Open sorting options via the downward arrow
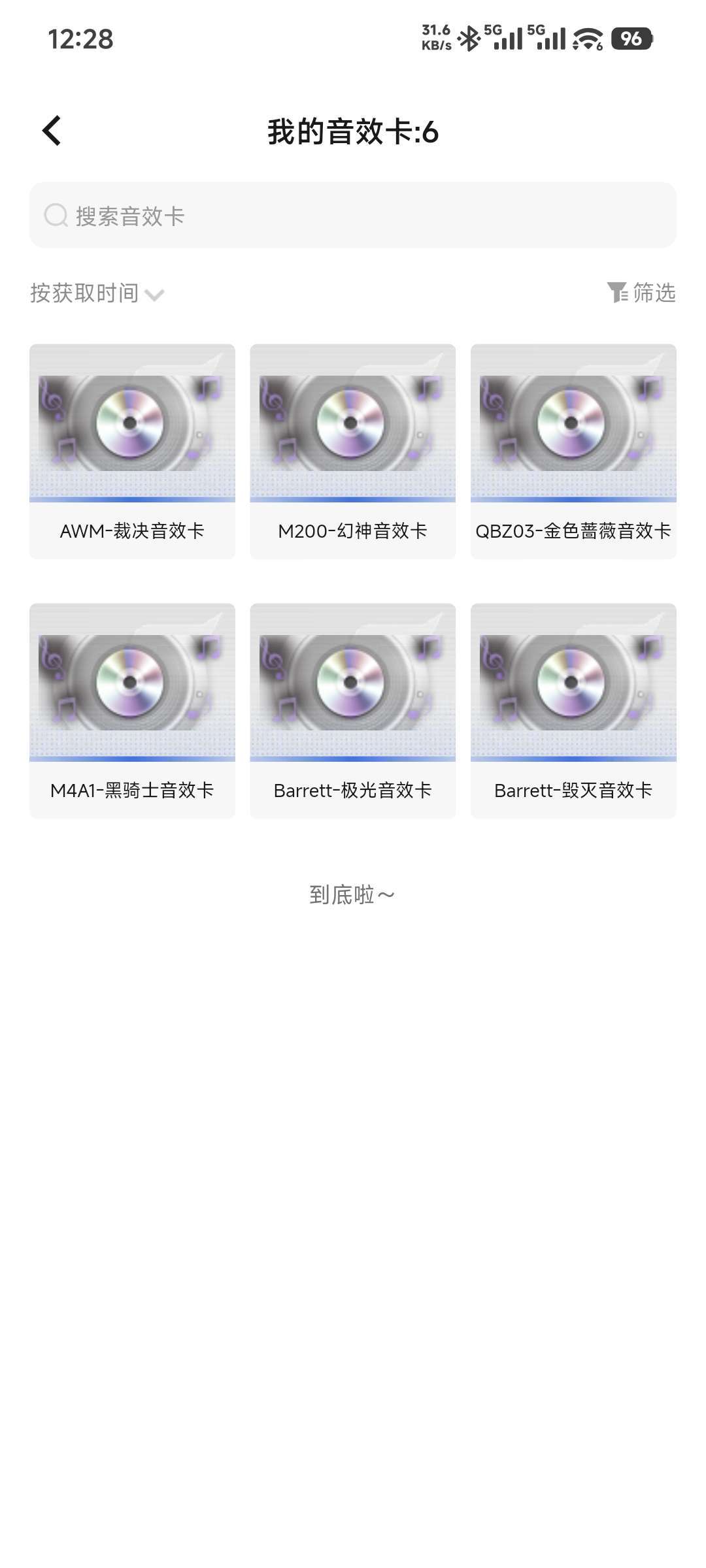 click(x=155, y=295)
